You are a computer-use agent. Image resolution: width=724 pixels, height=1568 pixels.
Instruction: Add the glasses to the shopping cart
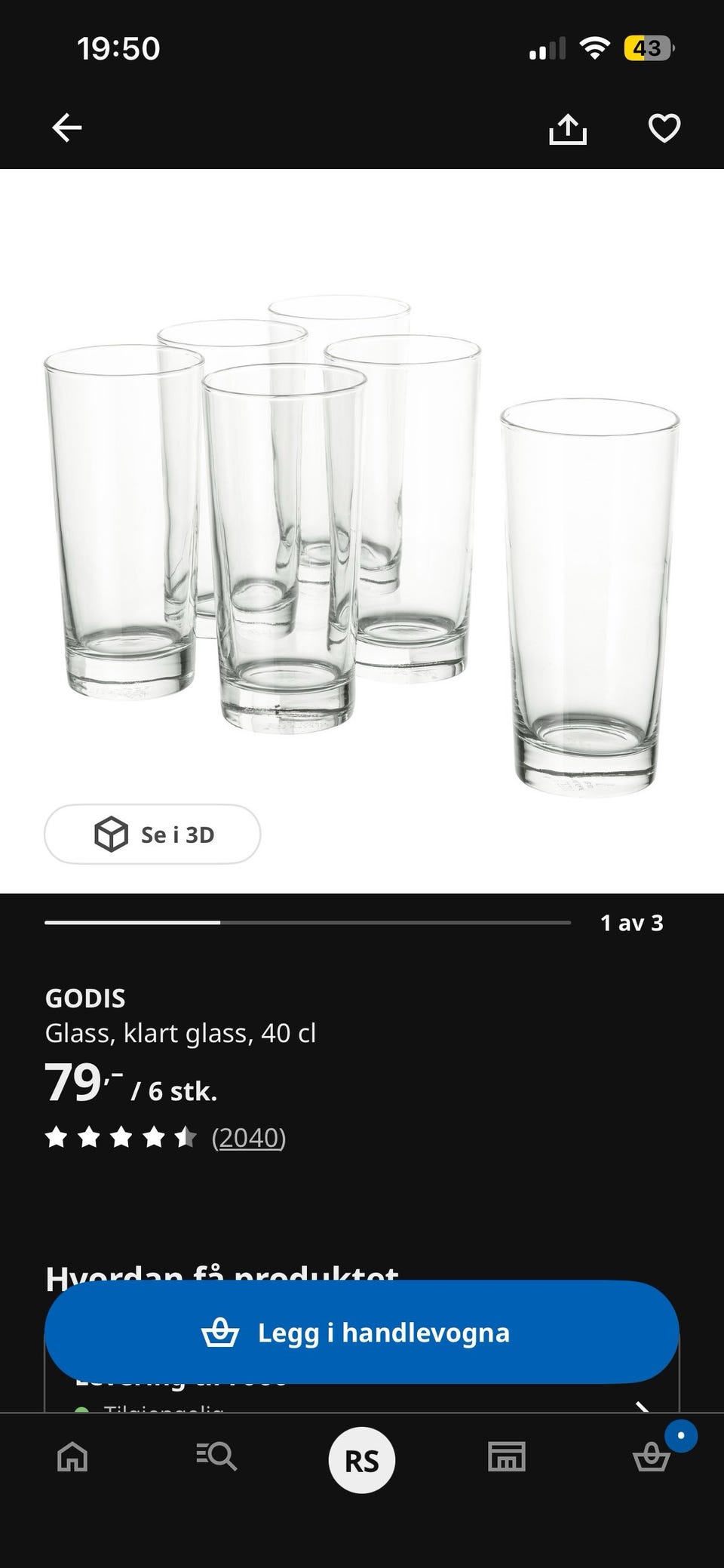point(362,1332)
